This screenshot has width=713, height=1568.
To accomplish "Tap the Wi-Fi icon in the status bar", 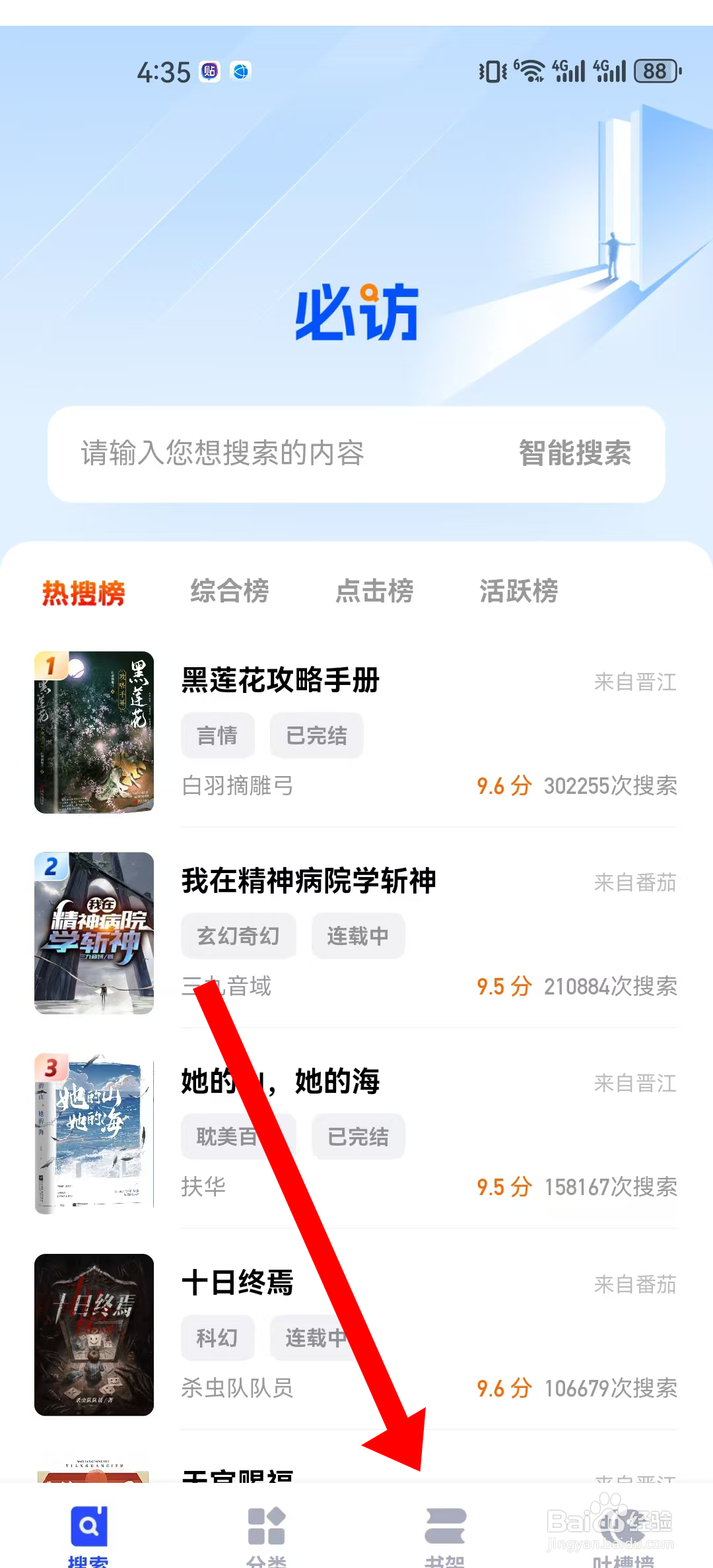I will (528, 69).
